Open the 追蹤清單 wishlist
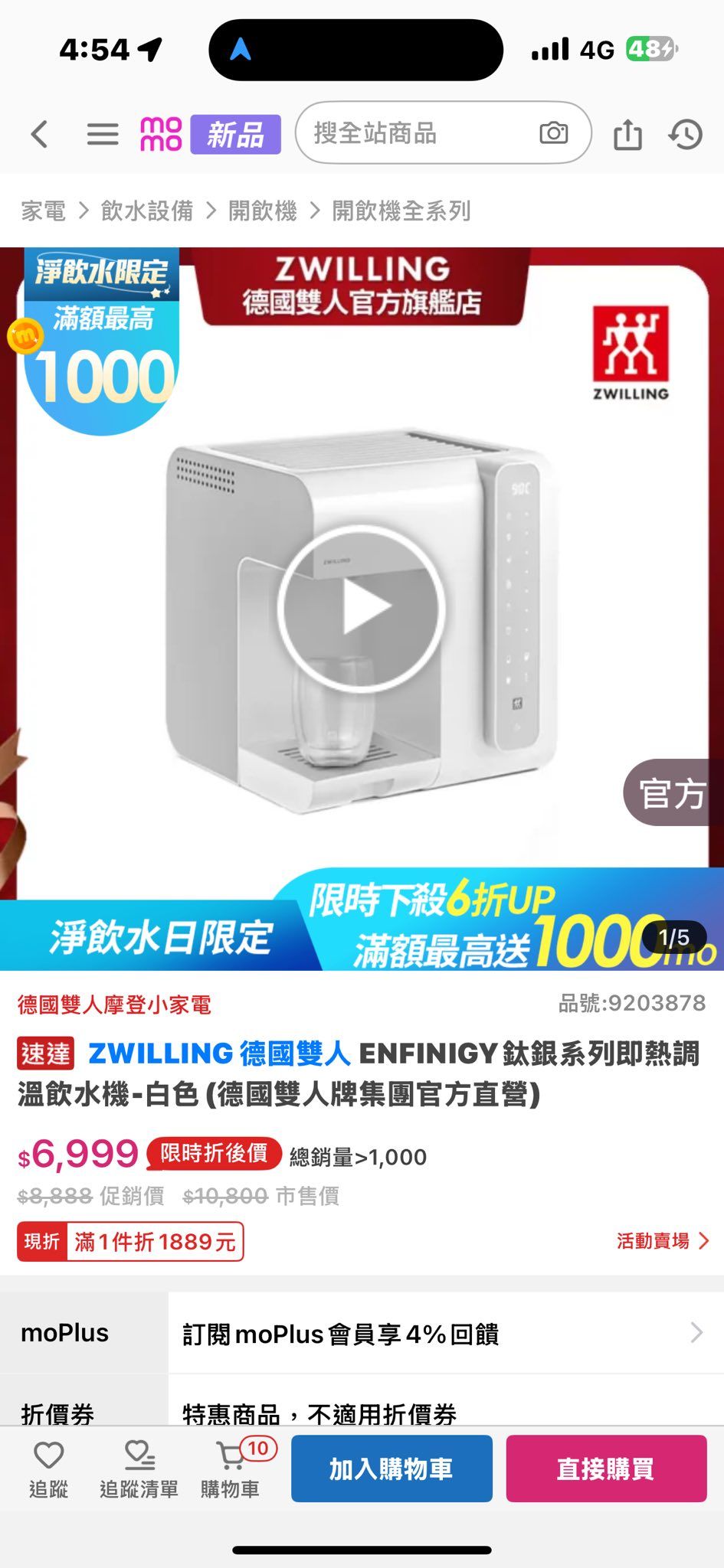Screen dimensions: 724x1568 click(x=139, y=1468)
